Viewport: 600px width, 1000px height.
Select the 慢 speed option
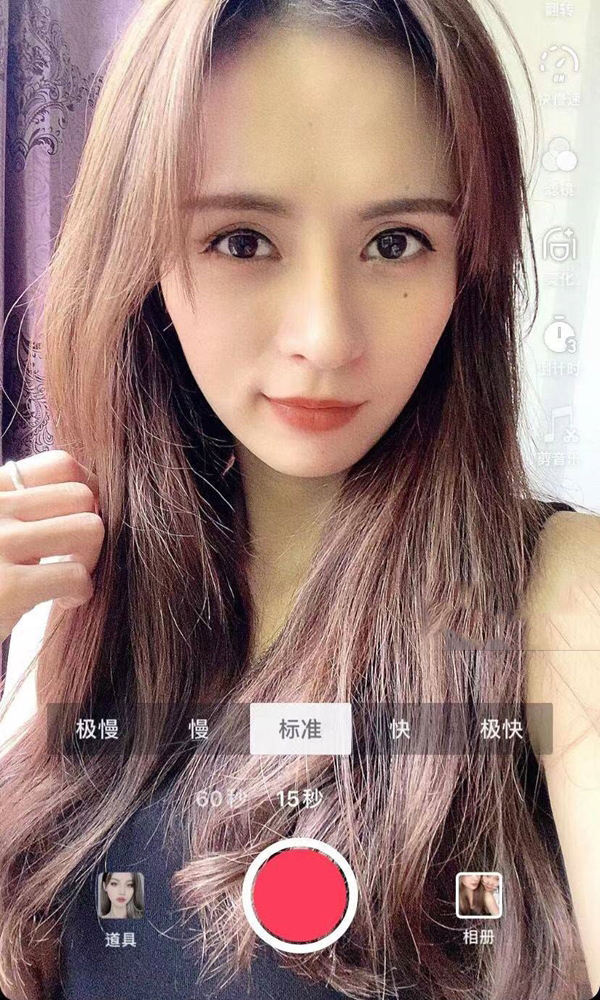point(199,729)
